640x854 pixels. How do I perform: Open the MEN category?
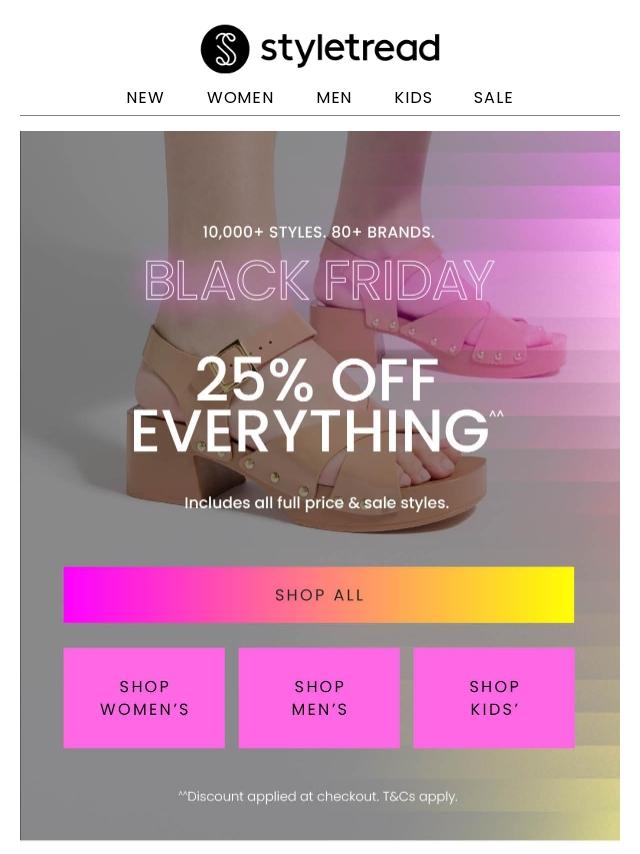pos(334,98)
